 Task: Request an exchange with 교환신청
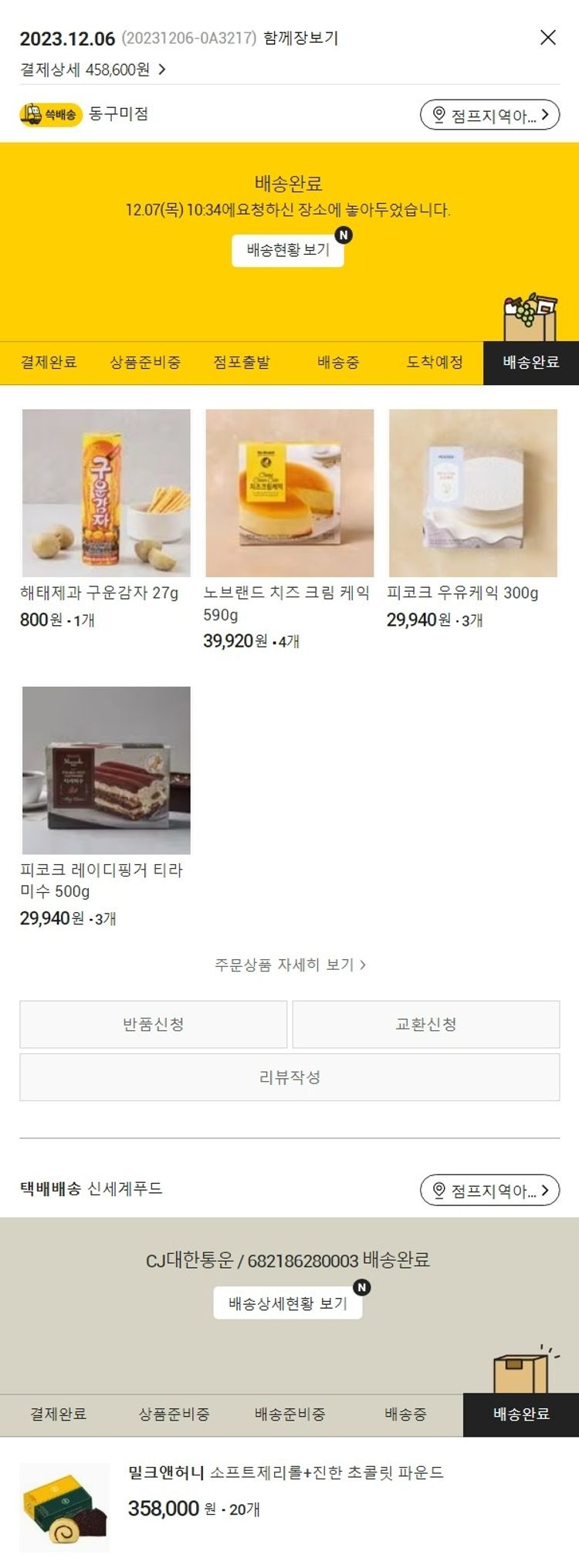(426, 1025)
